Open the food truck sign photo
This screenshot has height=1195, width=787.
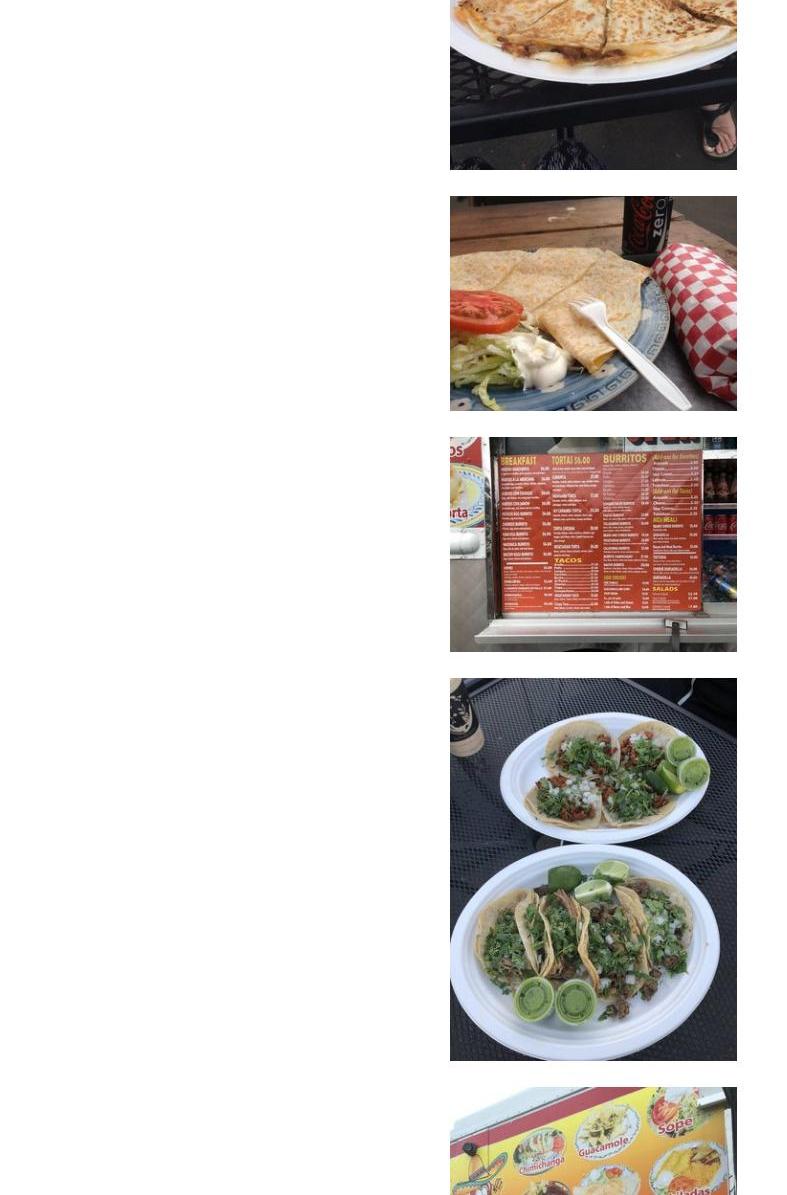(x=593, y=1141)
